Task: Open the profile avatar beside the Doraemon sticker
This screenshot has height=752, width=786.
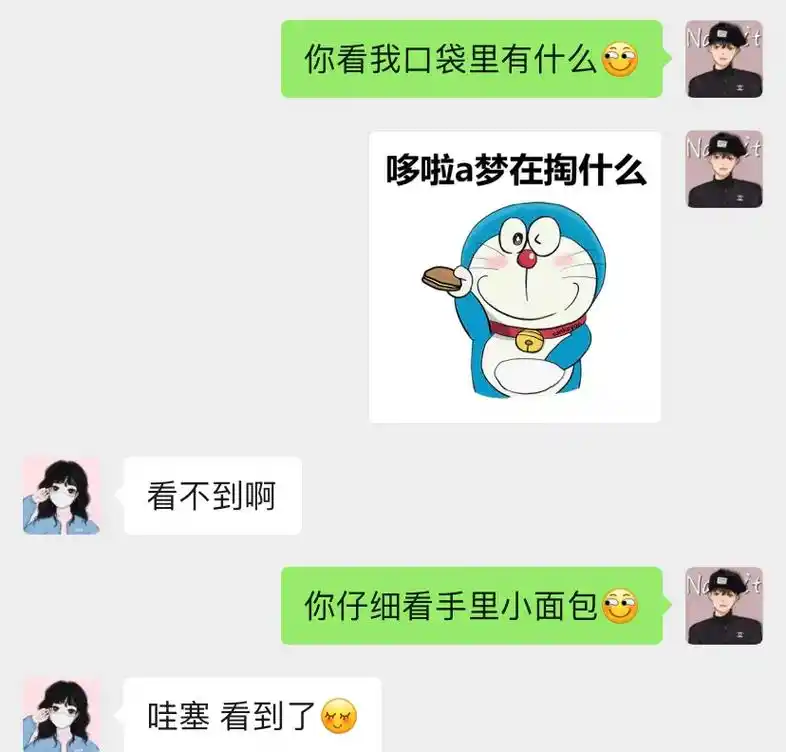Action: (x=724, y=169)
